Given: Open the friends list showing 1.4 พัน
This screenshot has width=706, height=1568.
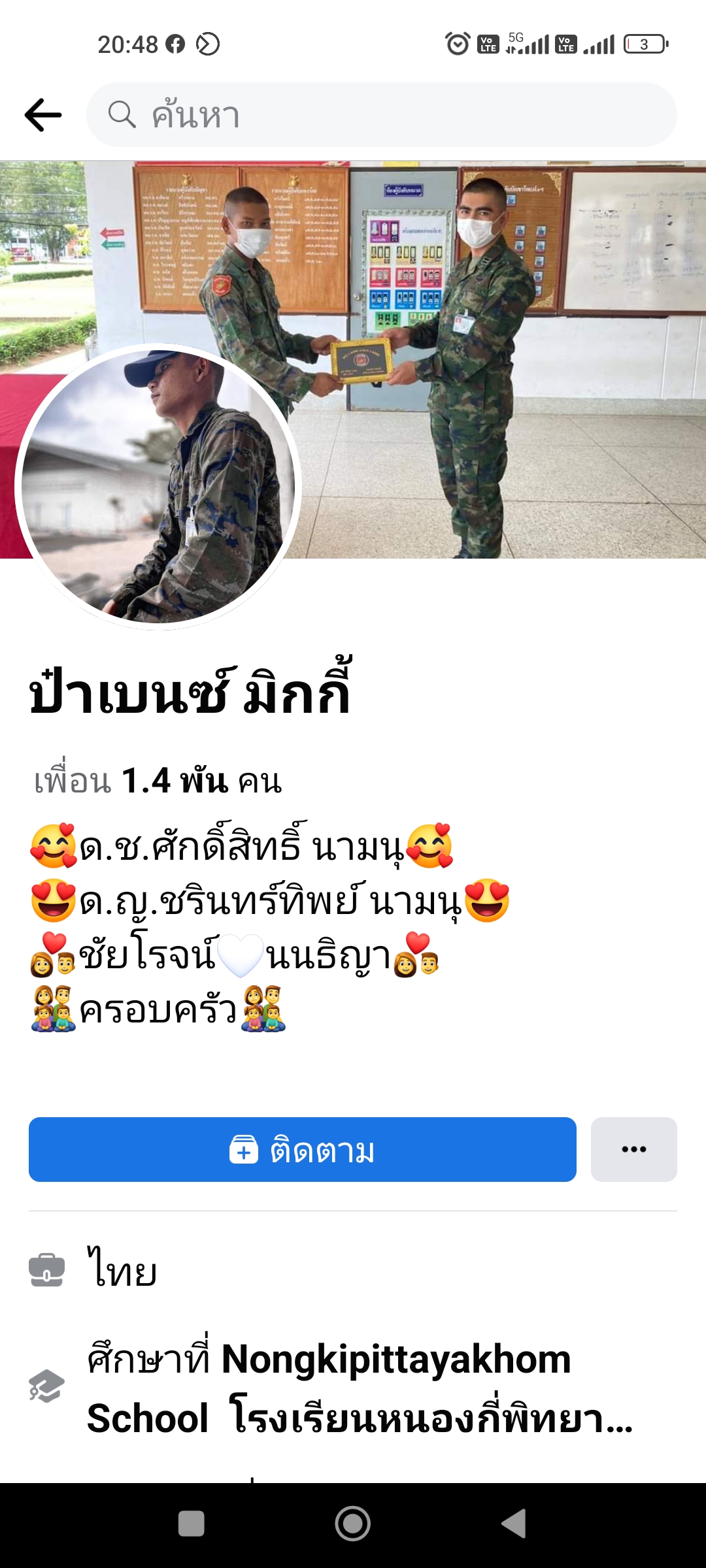Looking at the screenshot, I should [158, 781].
